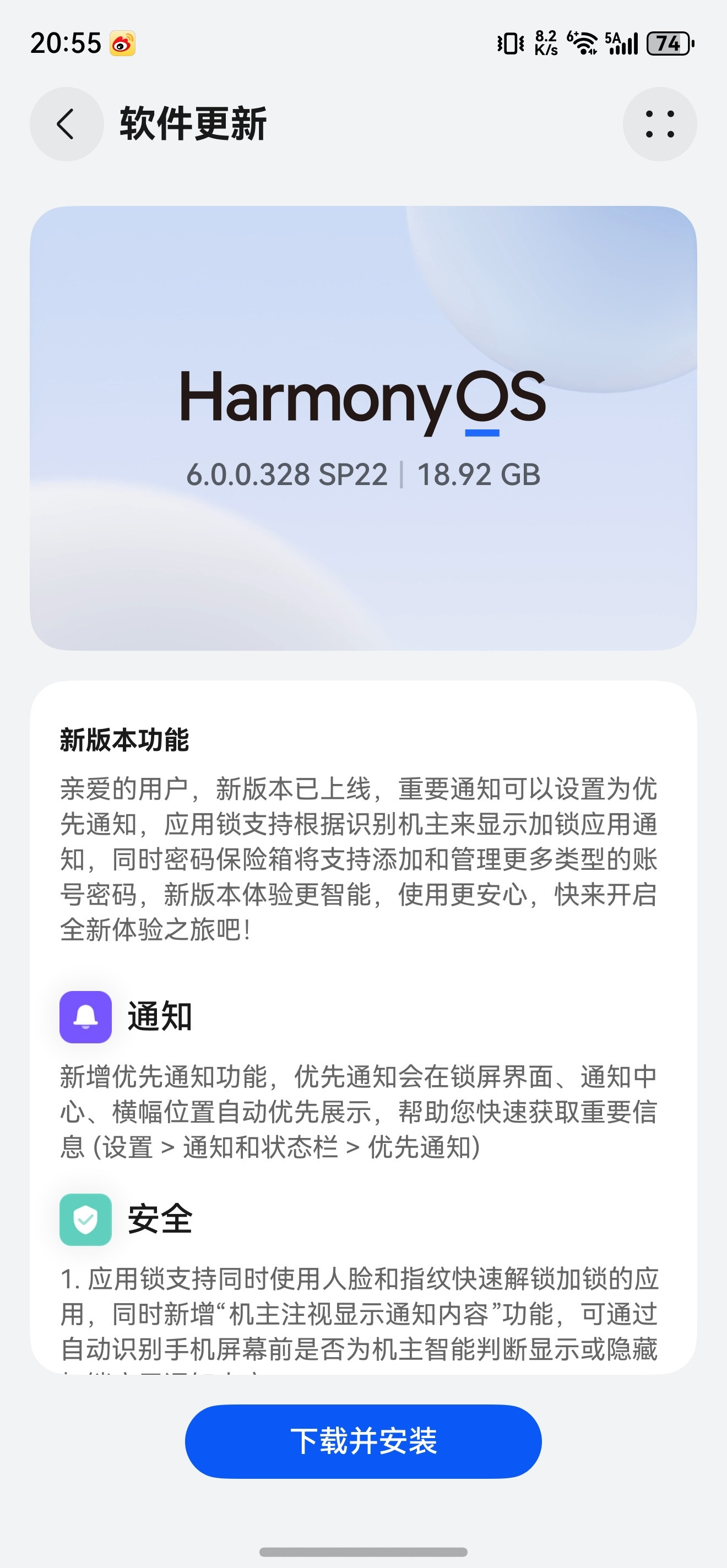The height and width of the screenshot is (1568, 727).
Task: Open the two-dot options icon top right
Action: [660, 123]
